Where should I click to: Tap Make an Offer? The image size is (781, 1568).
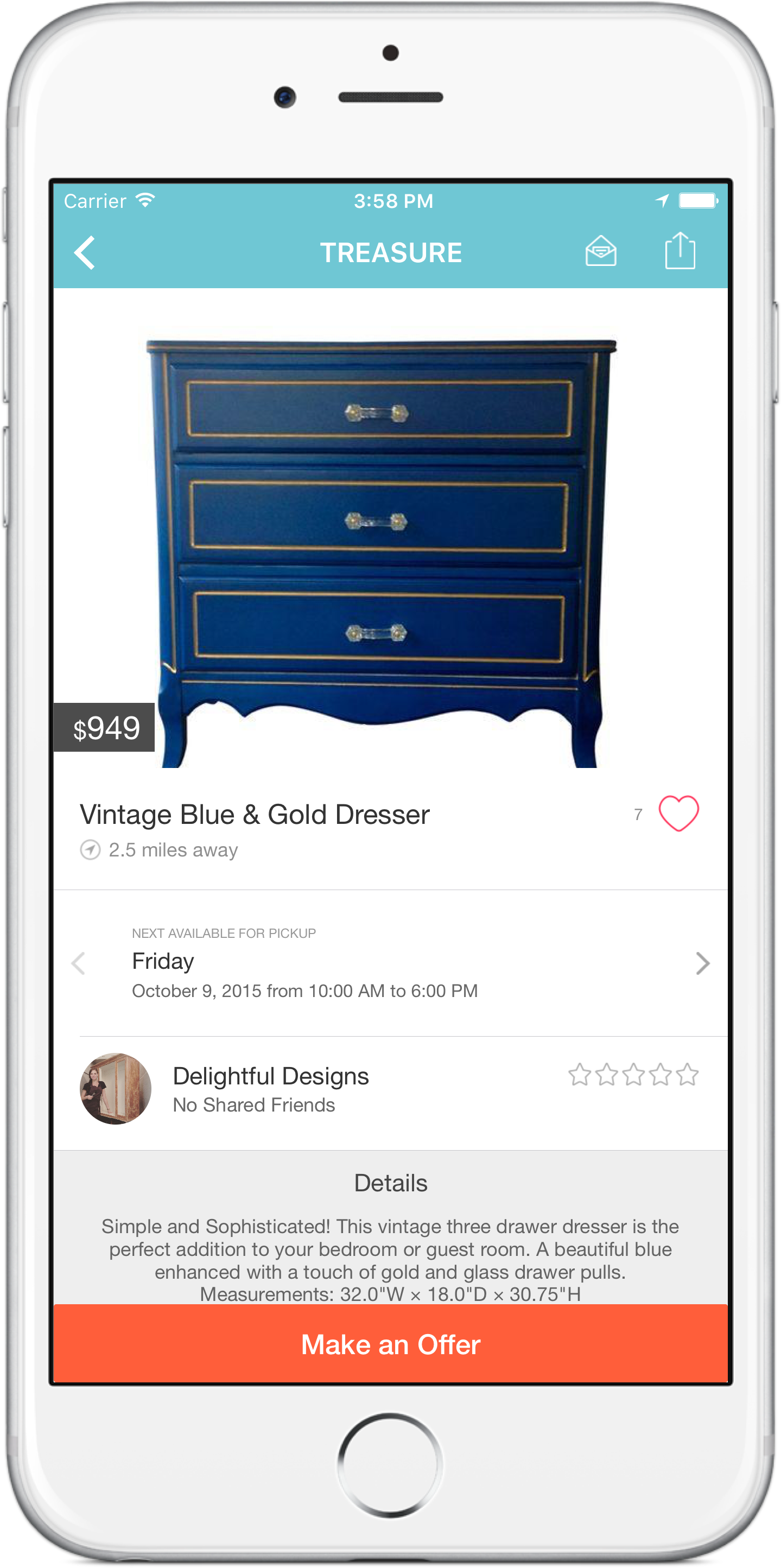tap(390, 1344)
